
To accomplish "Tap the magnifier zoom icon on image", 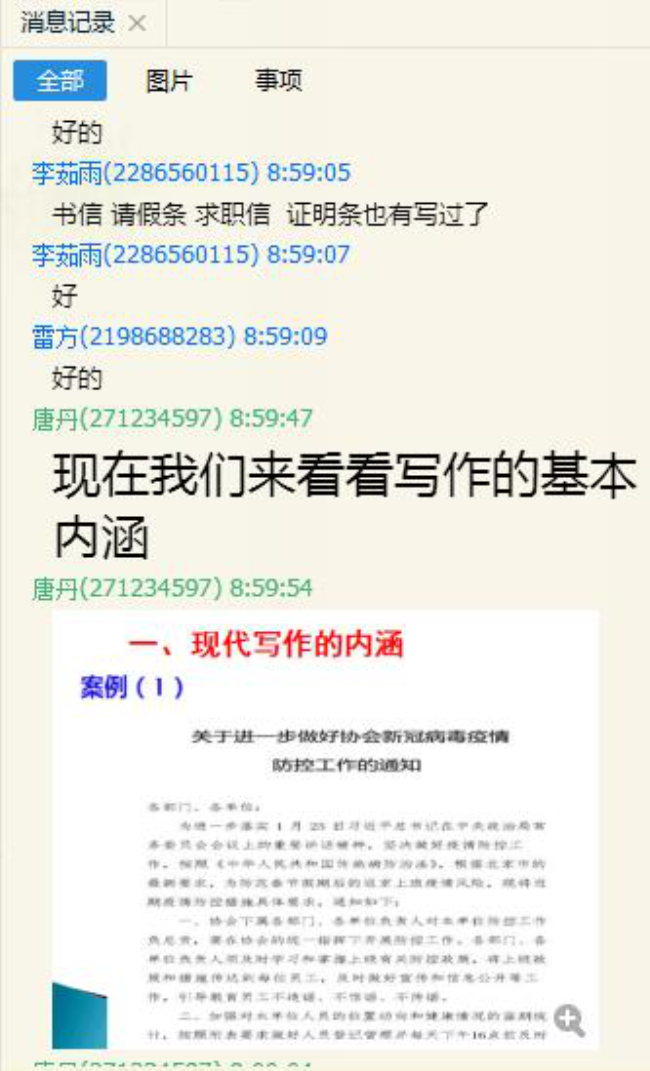I will click(570, 1020).
